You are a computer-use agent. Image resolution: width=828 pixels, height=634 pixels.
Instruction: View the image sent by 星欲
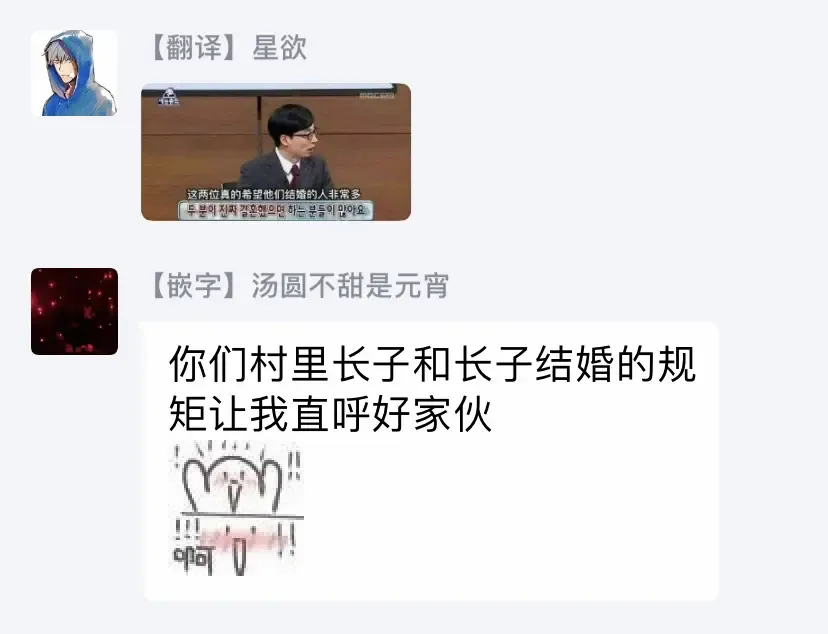pyautogui.click(x=275, y=152)
